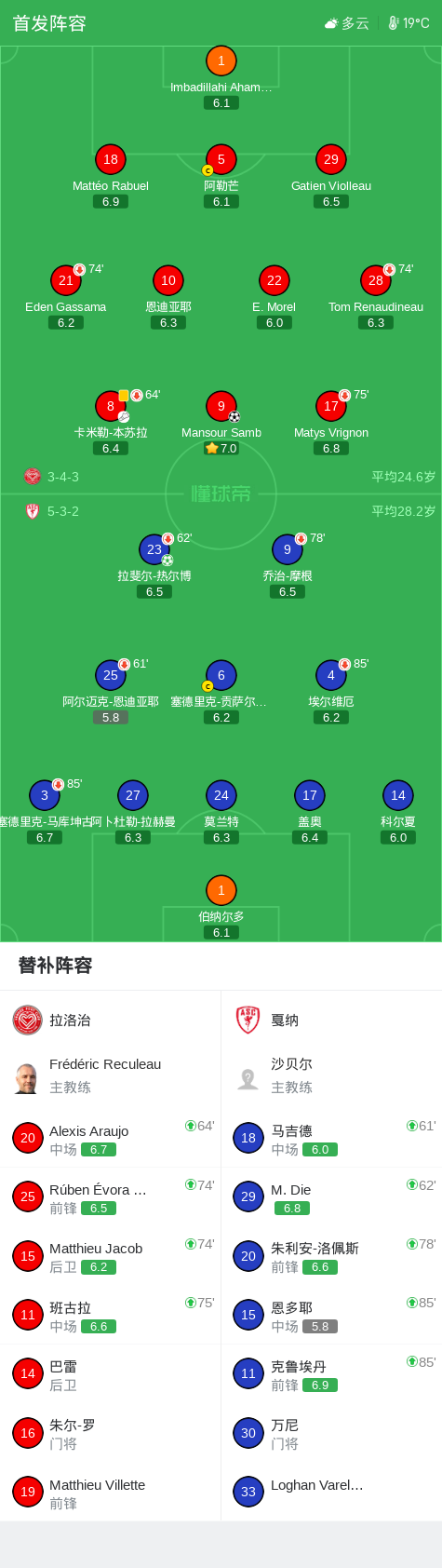Open Tom Renaudineau's player stats
This screenshot has width=442, height=1568.
376,297
